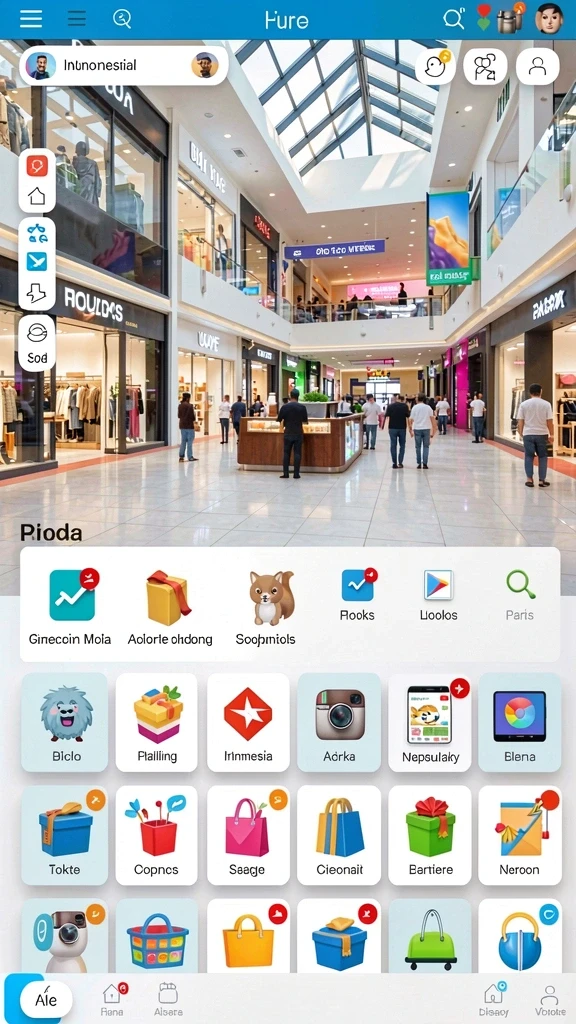Open the Tokte gift box tile

click(x=65, y=835)
